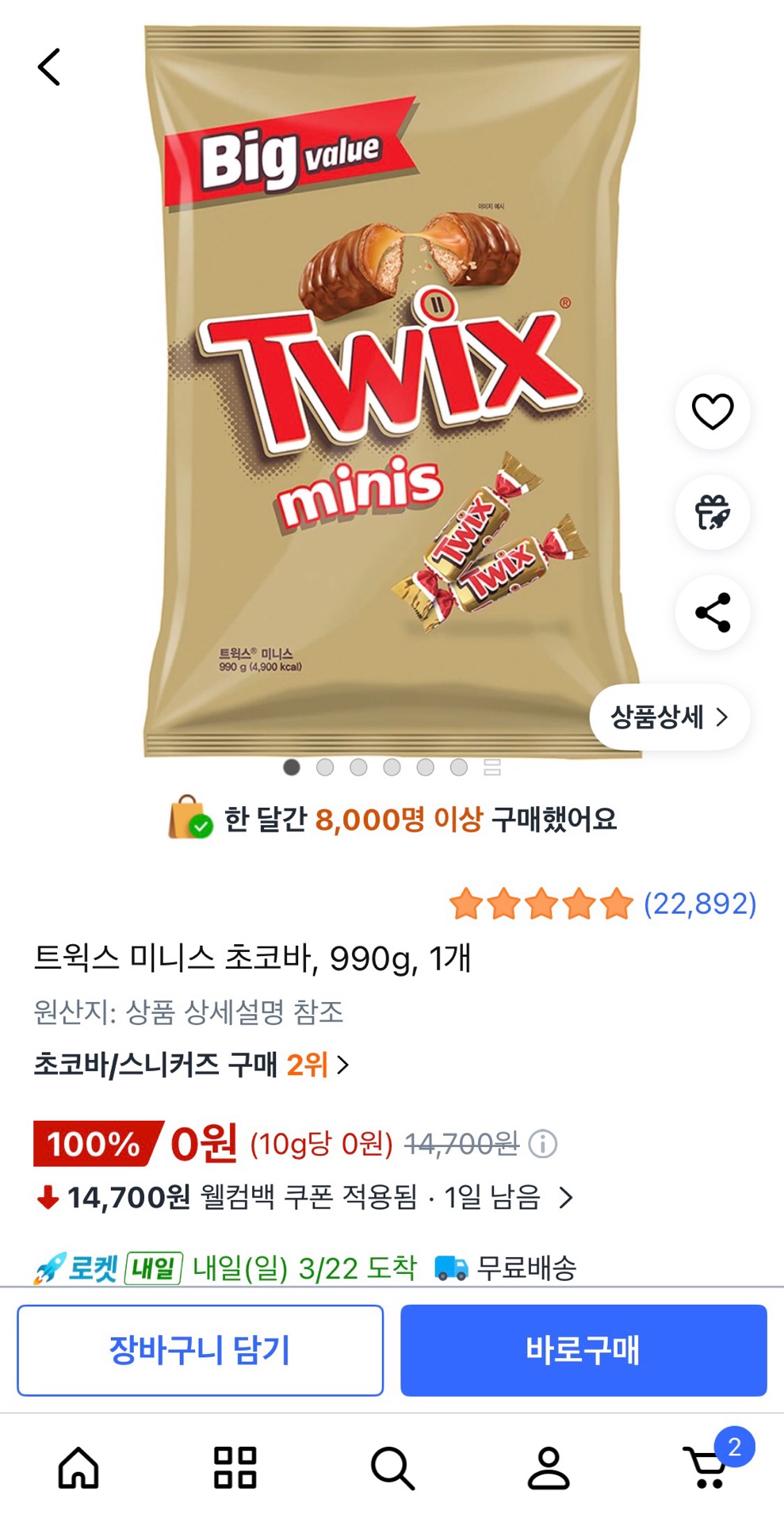
Task: Add this product to the heart wishlist
Action: tap(712, 411)
